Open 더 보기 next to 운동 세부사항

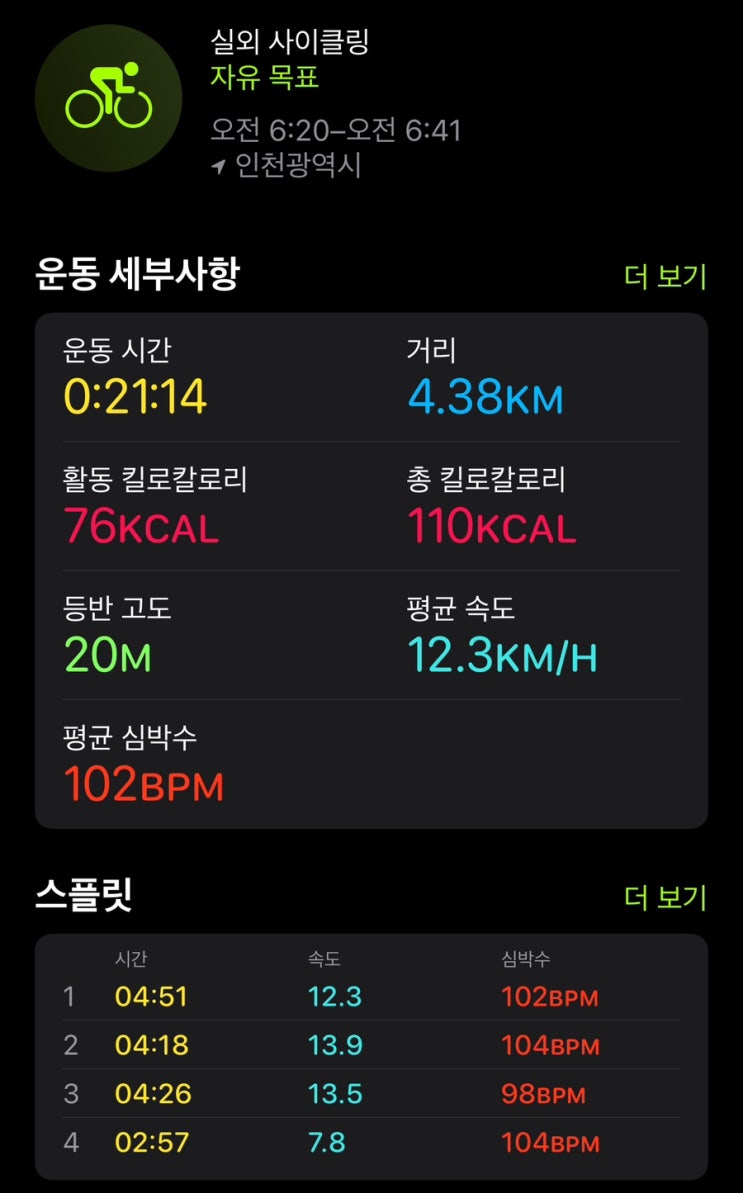click(665, 276)
